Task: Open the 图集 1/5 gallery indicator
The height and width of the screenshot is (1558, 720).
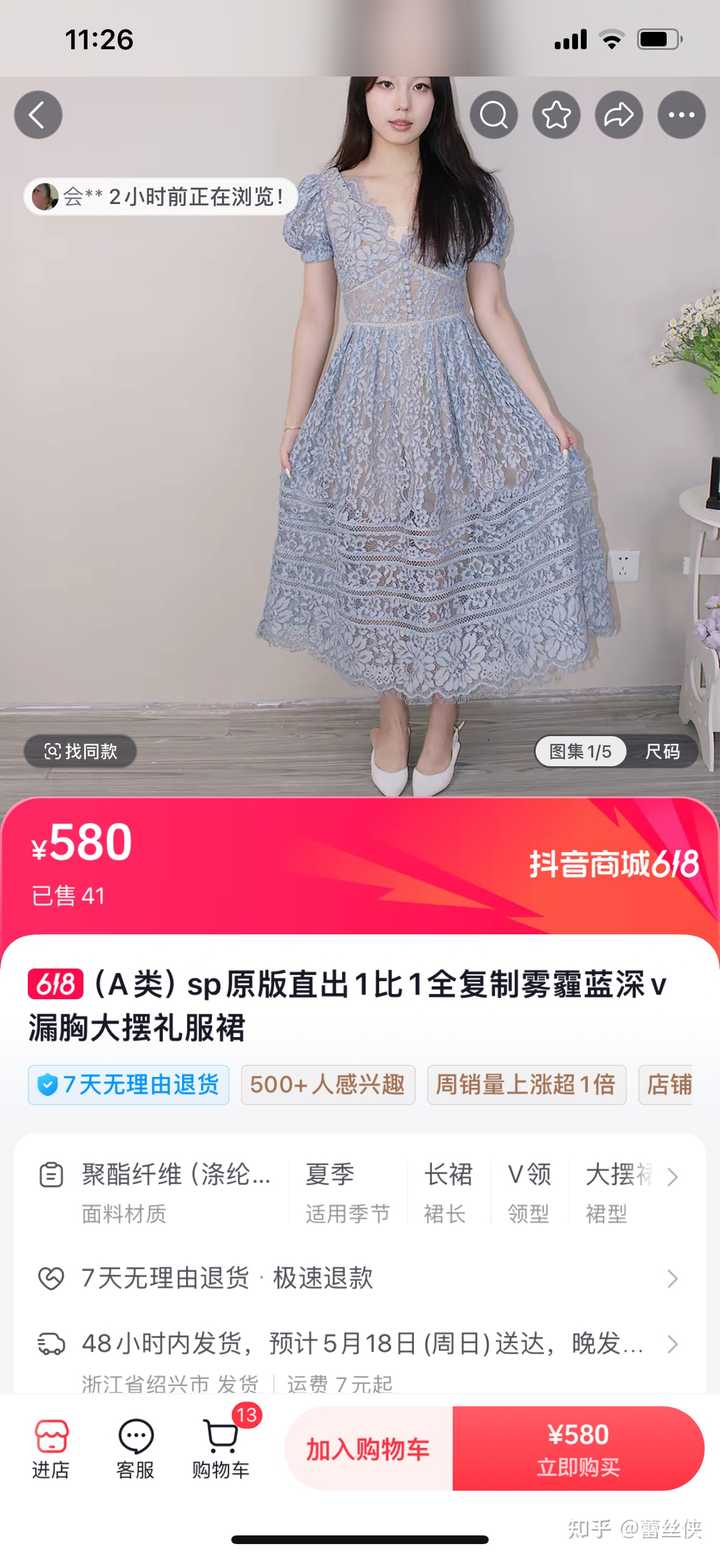Action: [x=580, y=751]
